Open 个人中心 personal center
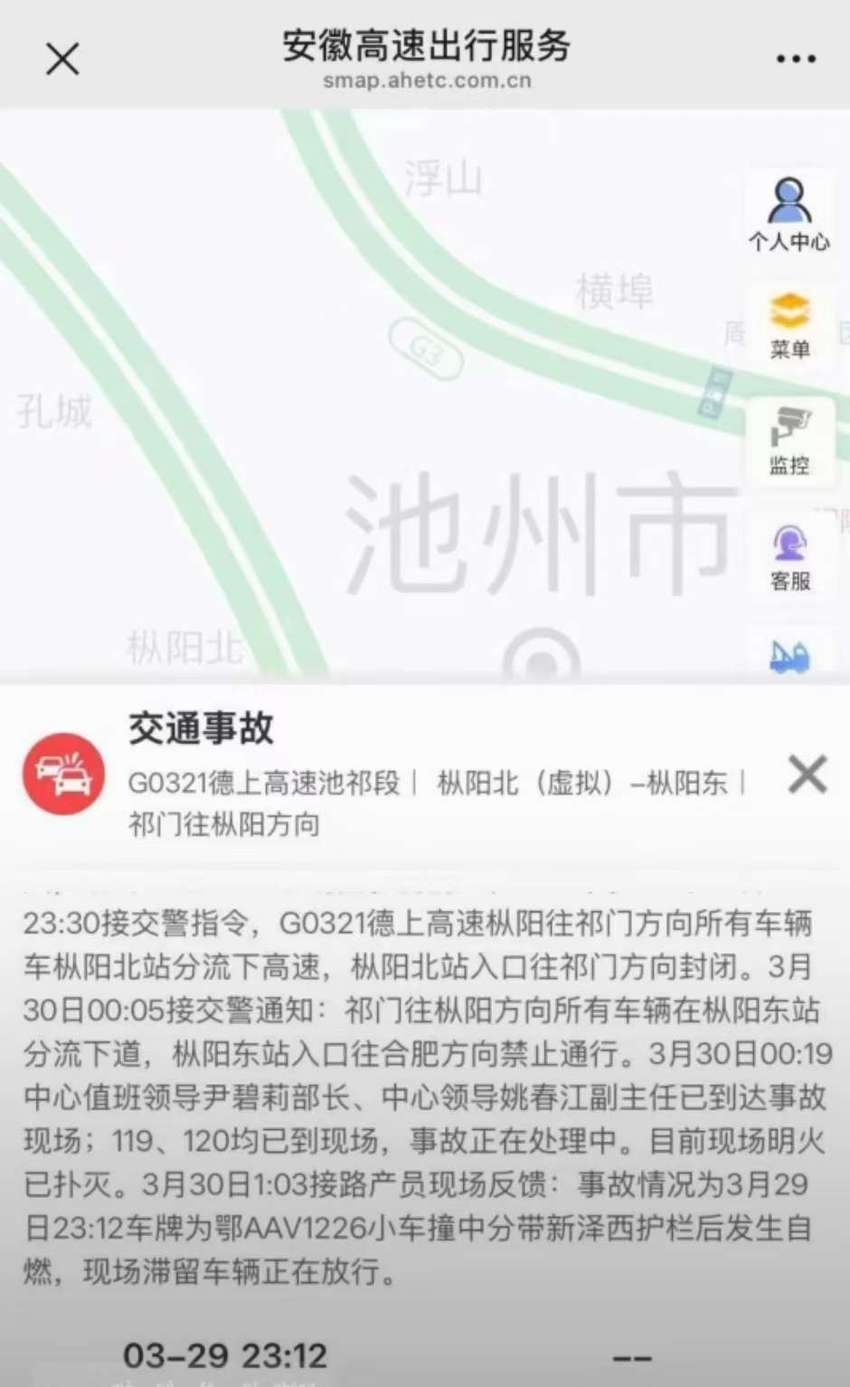This screenshot has height=1387, width=850. point(789,213)
